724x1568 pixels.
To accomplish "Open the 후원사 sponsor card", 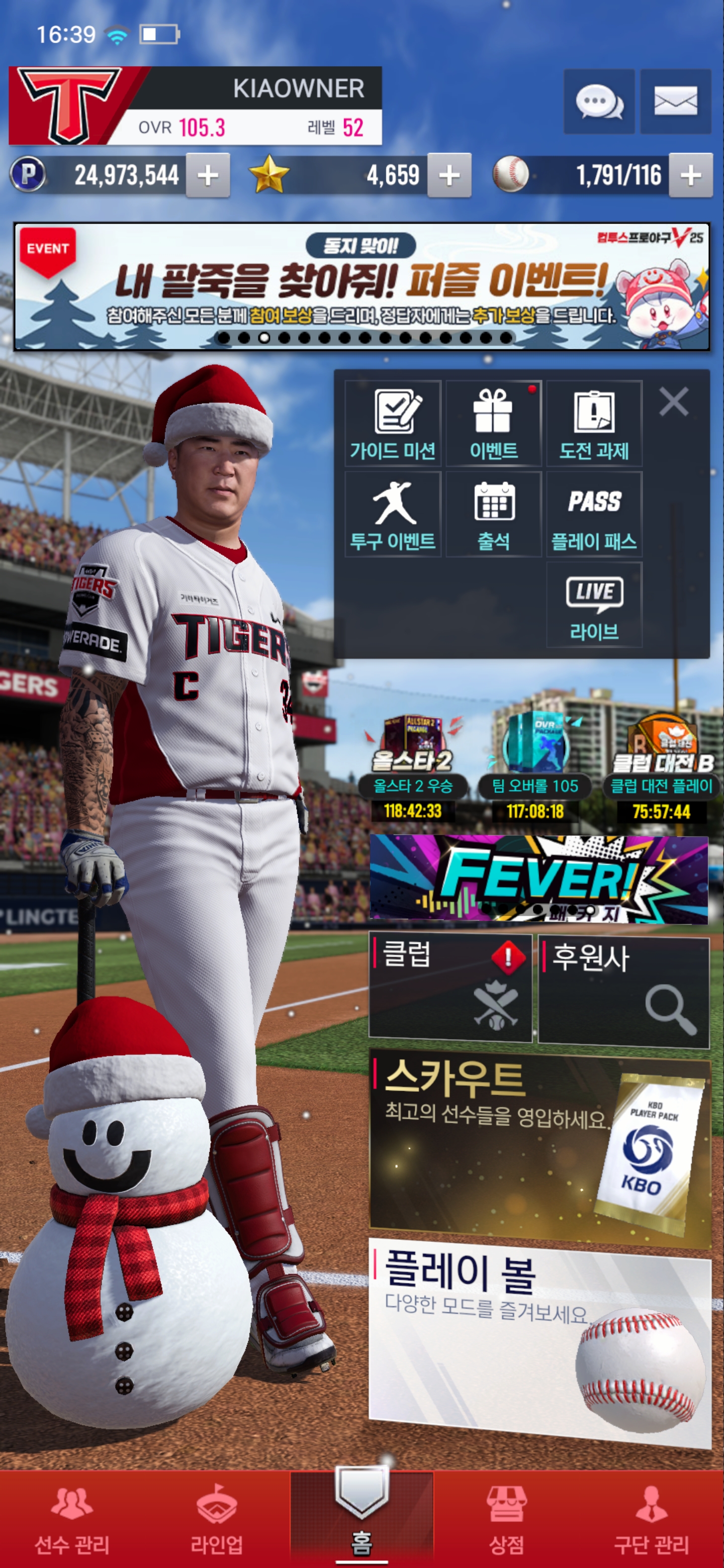I will click(x=623, y=991).
